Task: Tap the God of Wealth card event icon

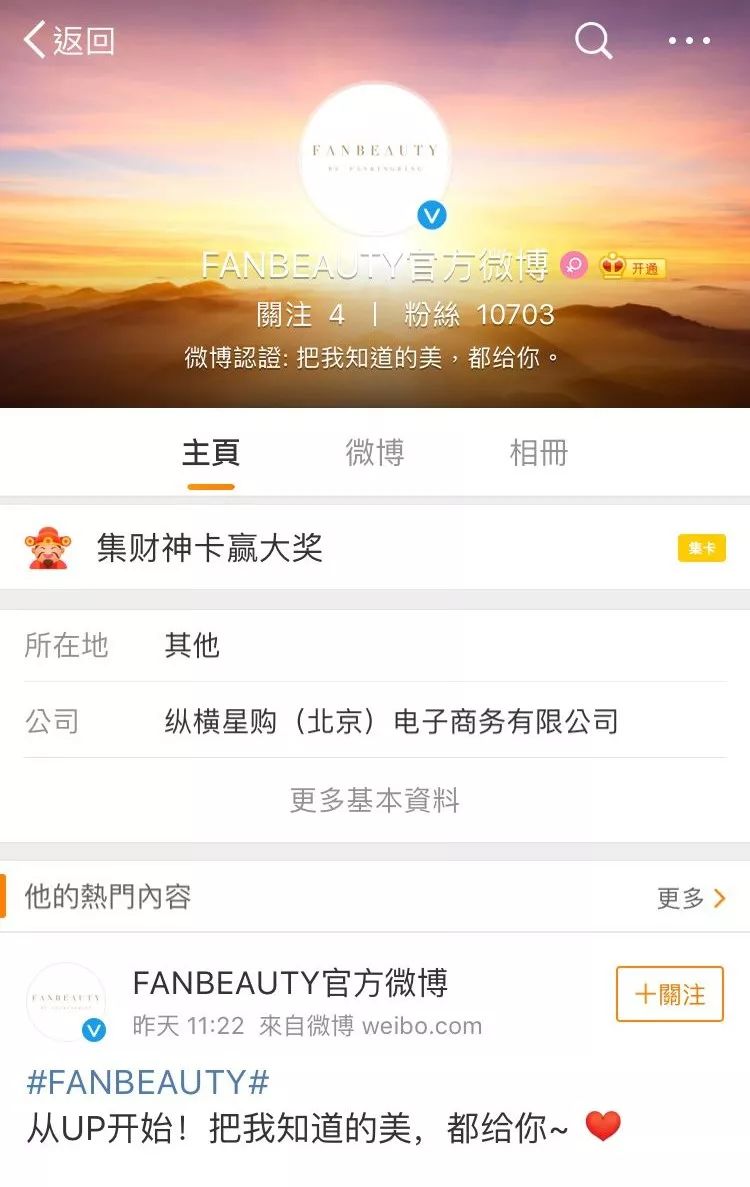Action: coord(49,549)
